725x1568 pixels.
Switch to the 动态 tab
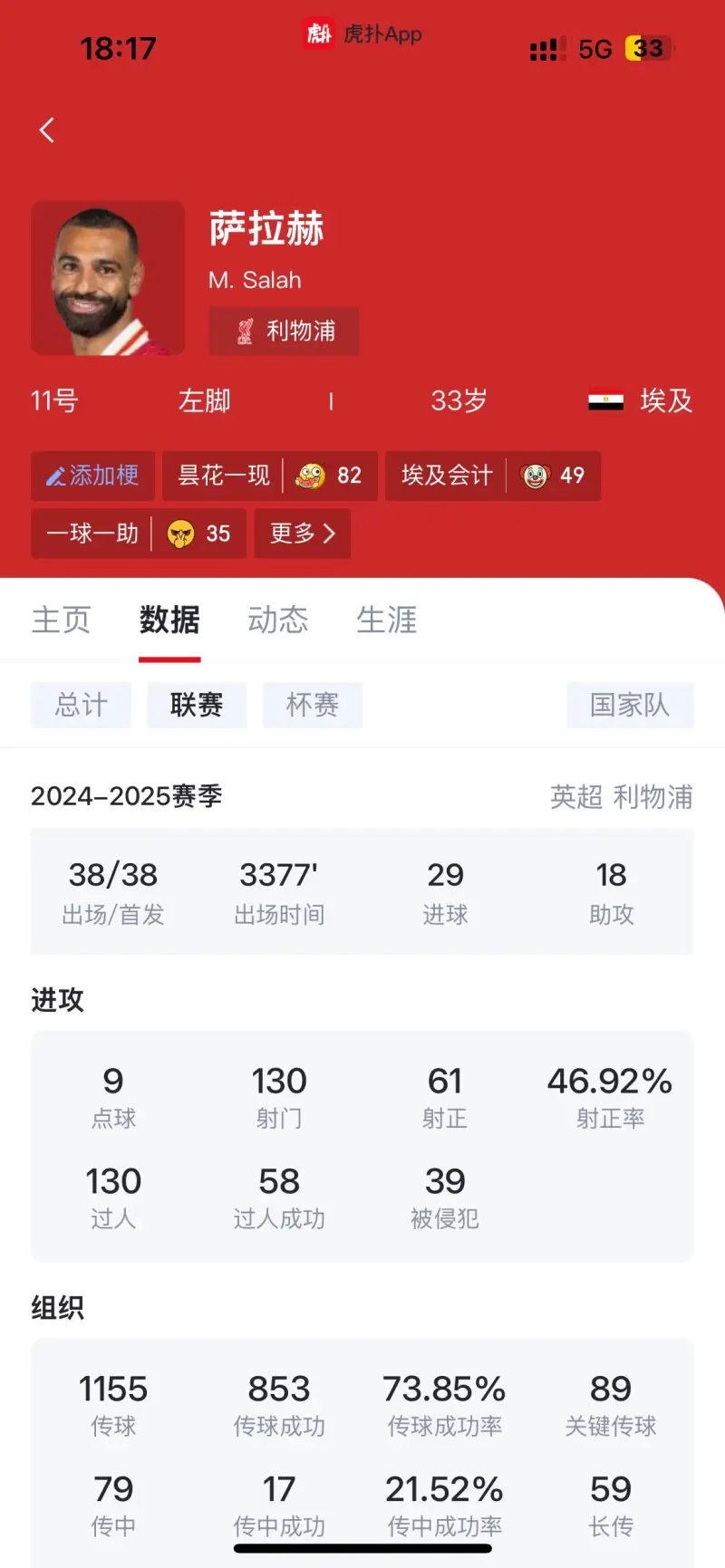tap(278, 620)
